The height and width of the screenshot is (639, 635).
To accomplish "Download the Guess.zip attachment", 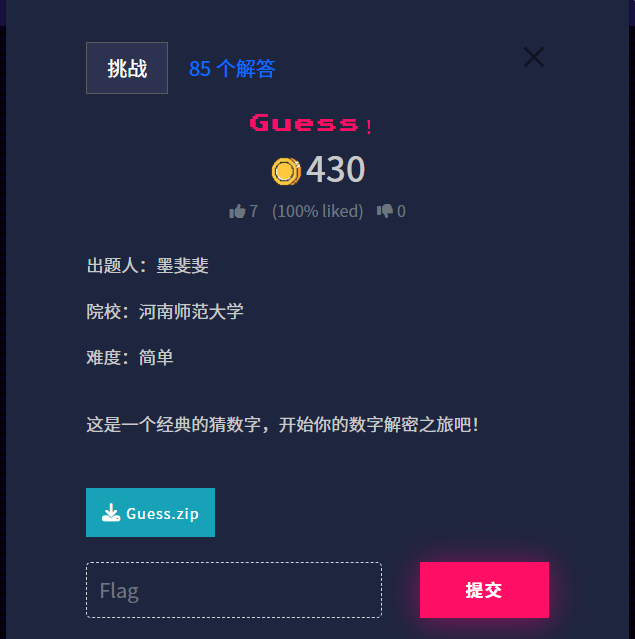I will point(150,513).
